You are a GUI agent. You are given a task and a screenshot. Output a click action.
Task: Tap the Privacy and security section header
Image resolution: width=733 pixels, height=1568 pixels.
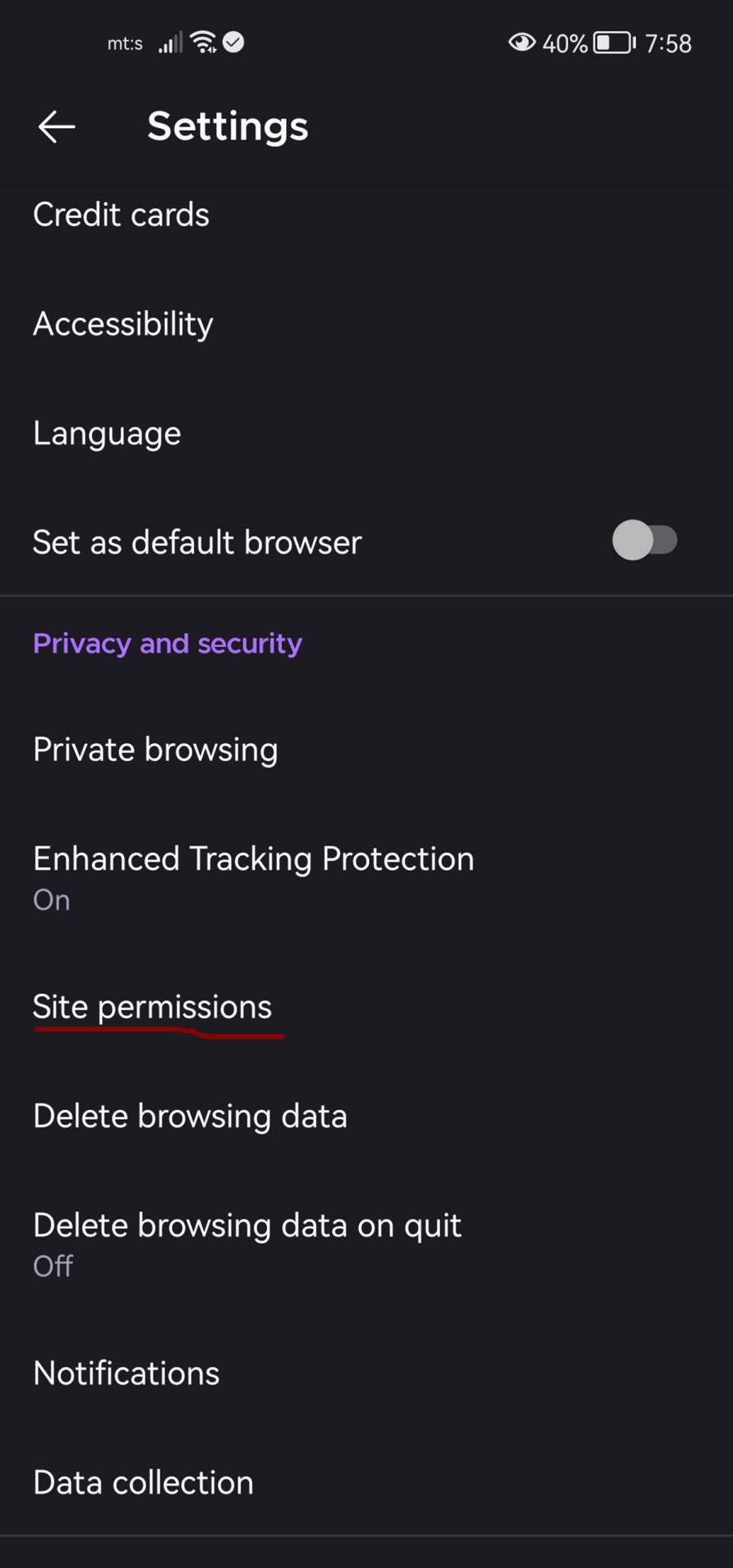pos(167,643)
